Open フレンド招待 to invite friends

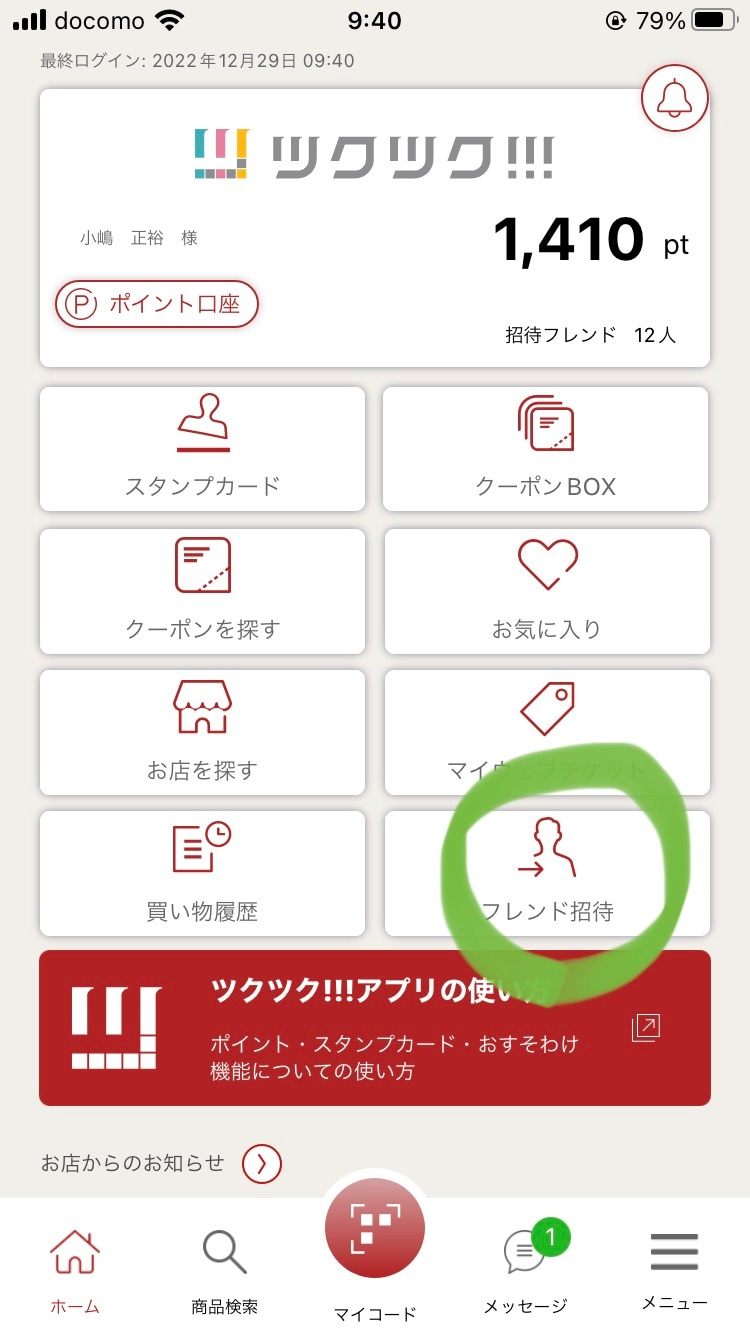(546, 873)
